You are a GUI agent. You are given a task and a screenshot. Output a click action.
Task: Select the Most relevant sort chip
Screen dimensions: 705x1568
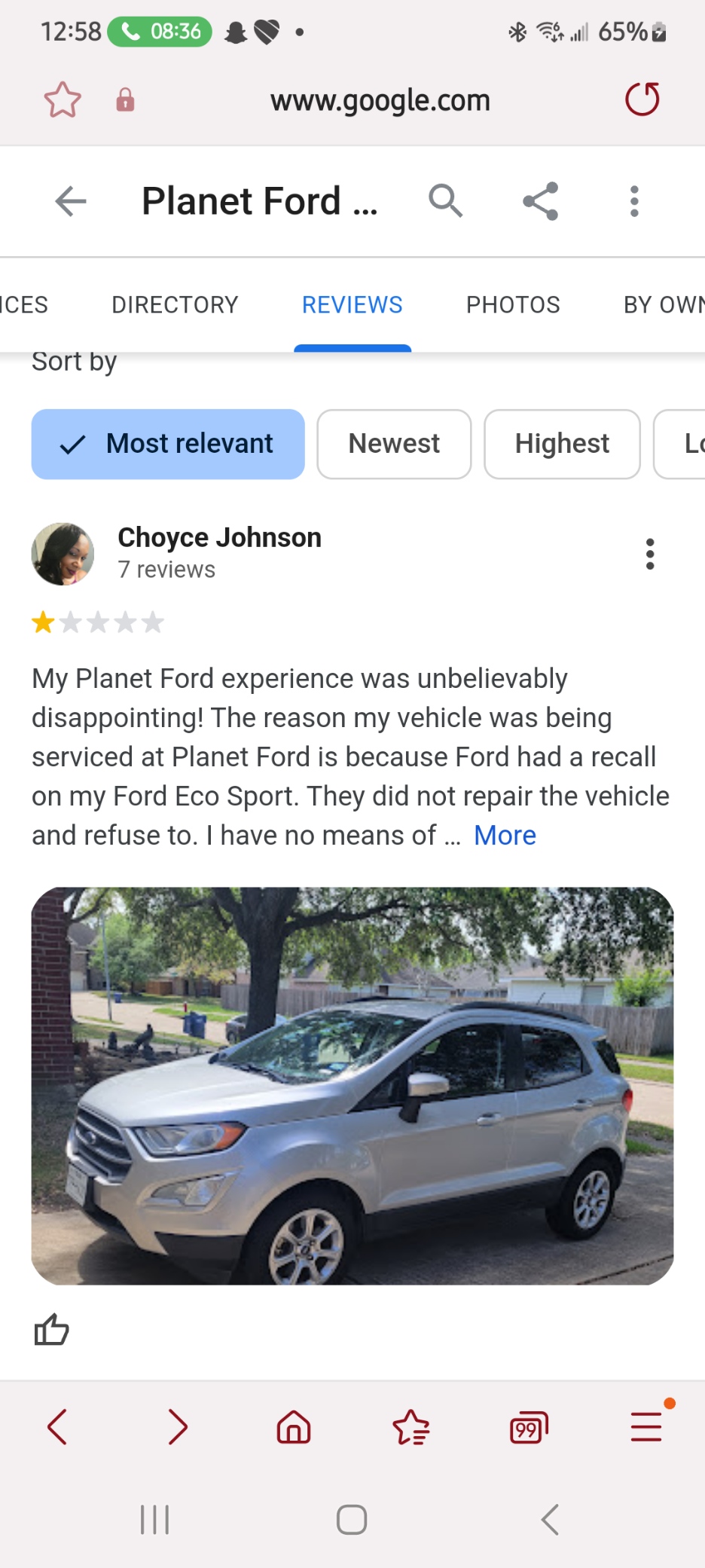coord(168,444)
